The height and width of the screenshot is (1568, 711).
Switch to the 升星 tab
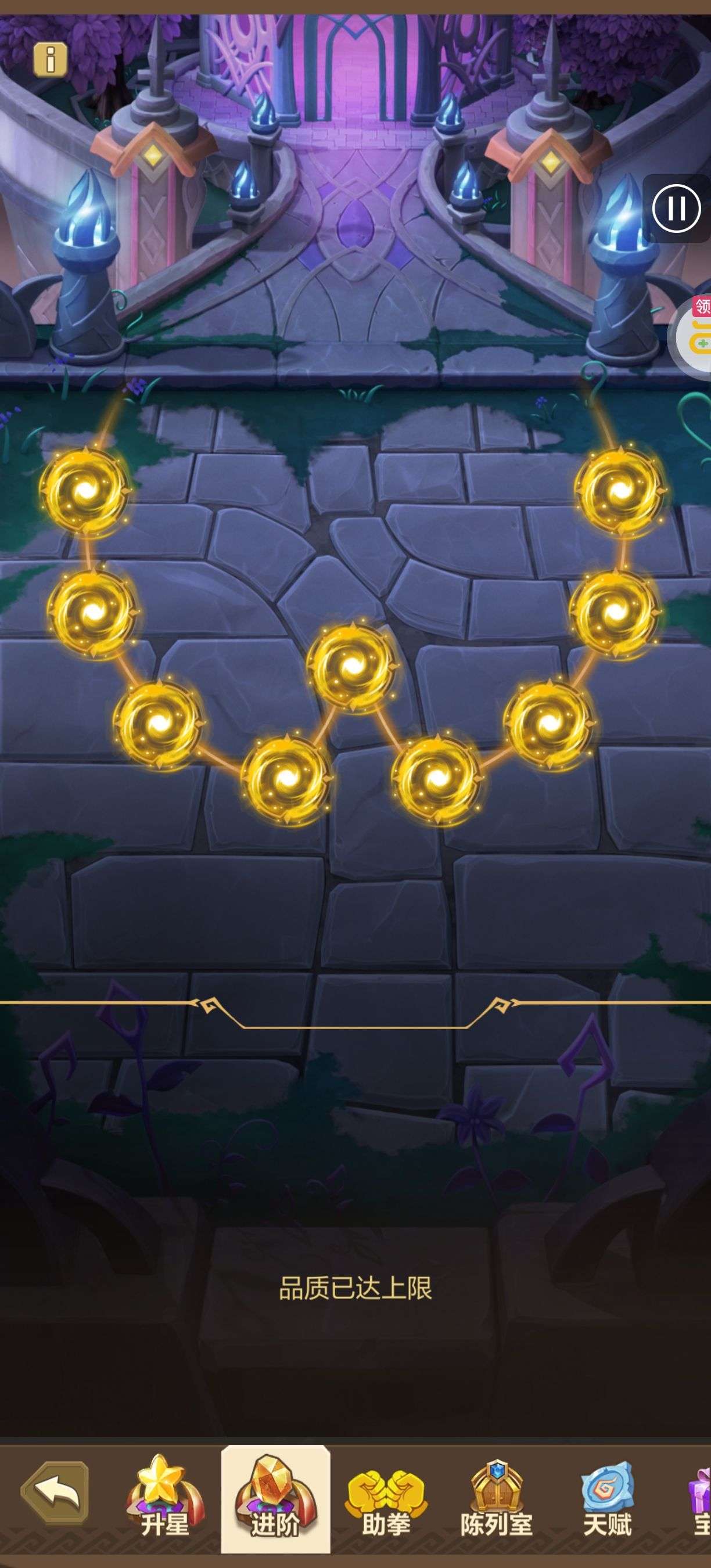[165, 1497]
